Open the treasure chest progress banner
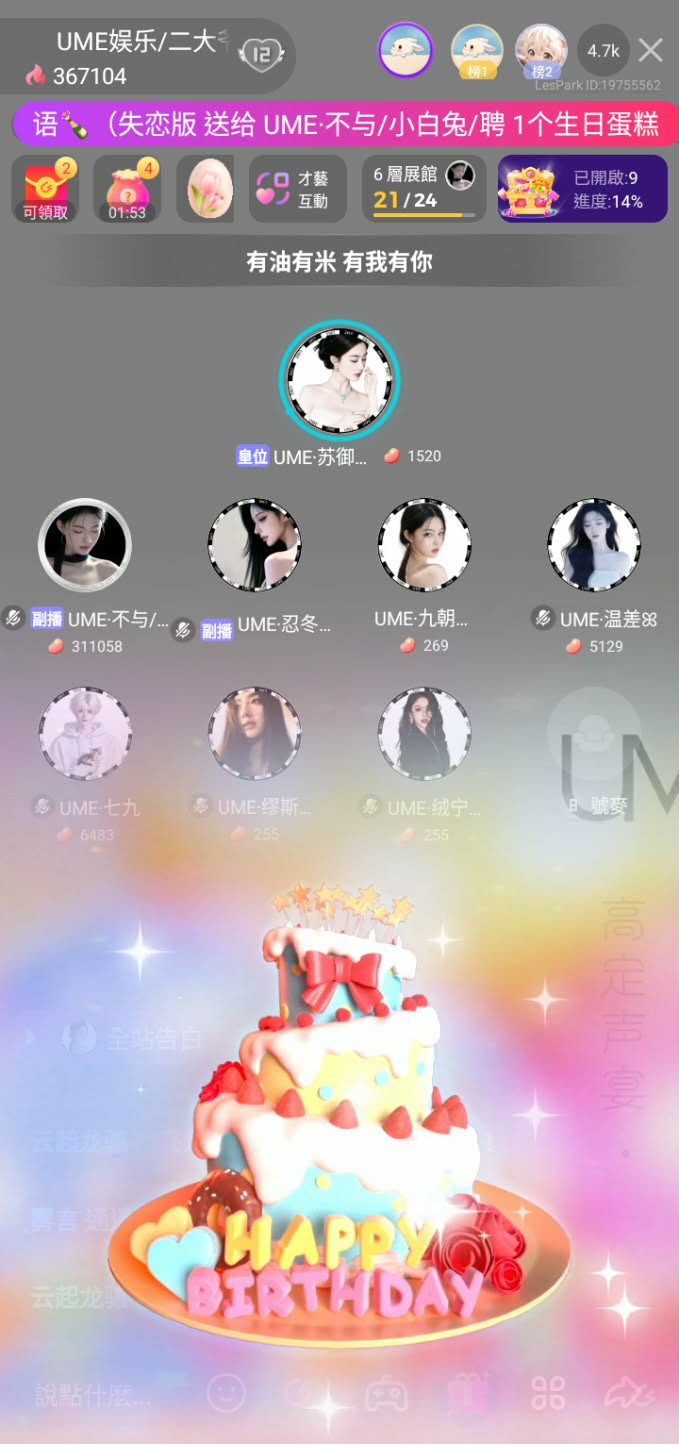Screen dimensions: 679x1444 coord(583,189)
